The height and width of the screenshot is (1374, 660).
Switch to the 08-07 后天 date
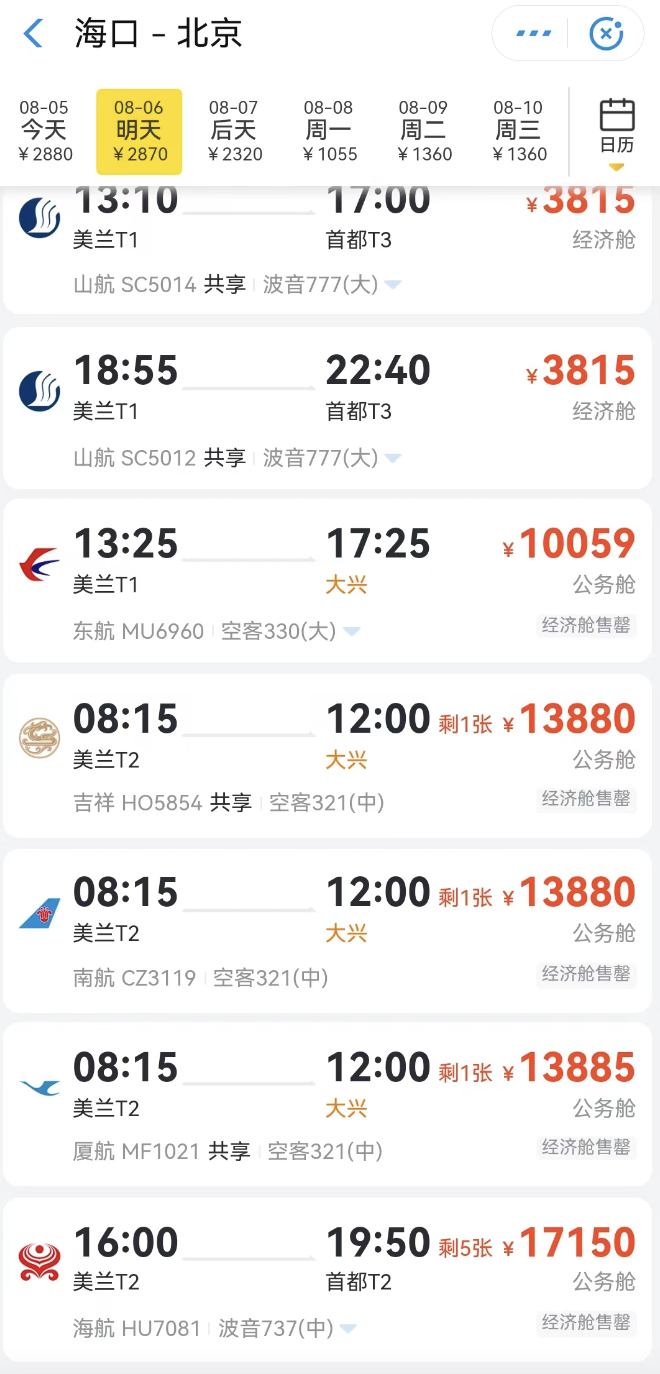(x=234, y=131)
